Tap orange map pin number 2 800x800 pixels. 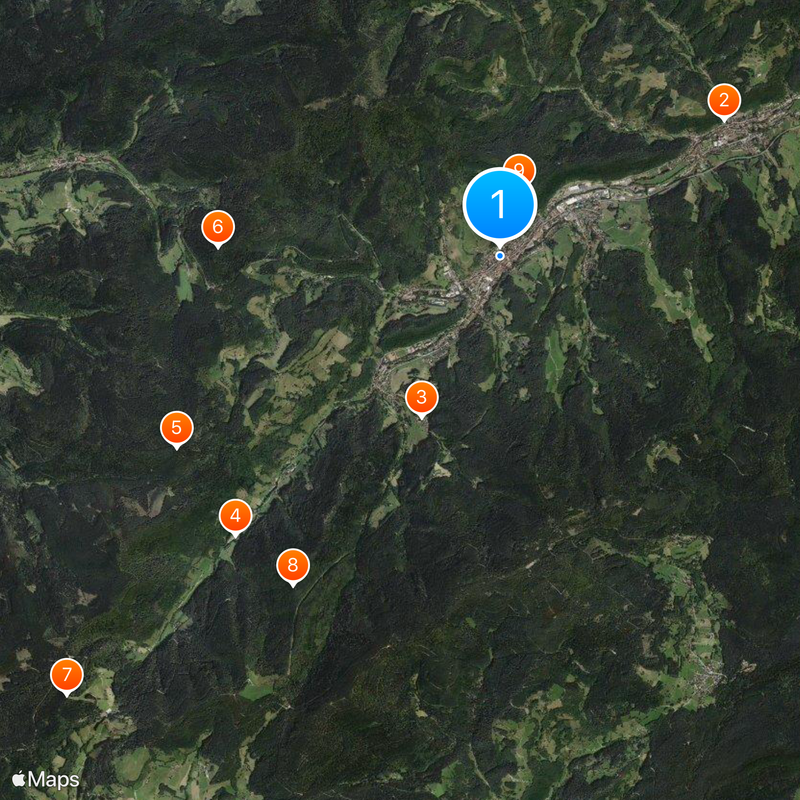click(x=724, y=100)
